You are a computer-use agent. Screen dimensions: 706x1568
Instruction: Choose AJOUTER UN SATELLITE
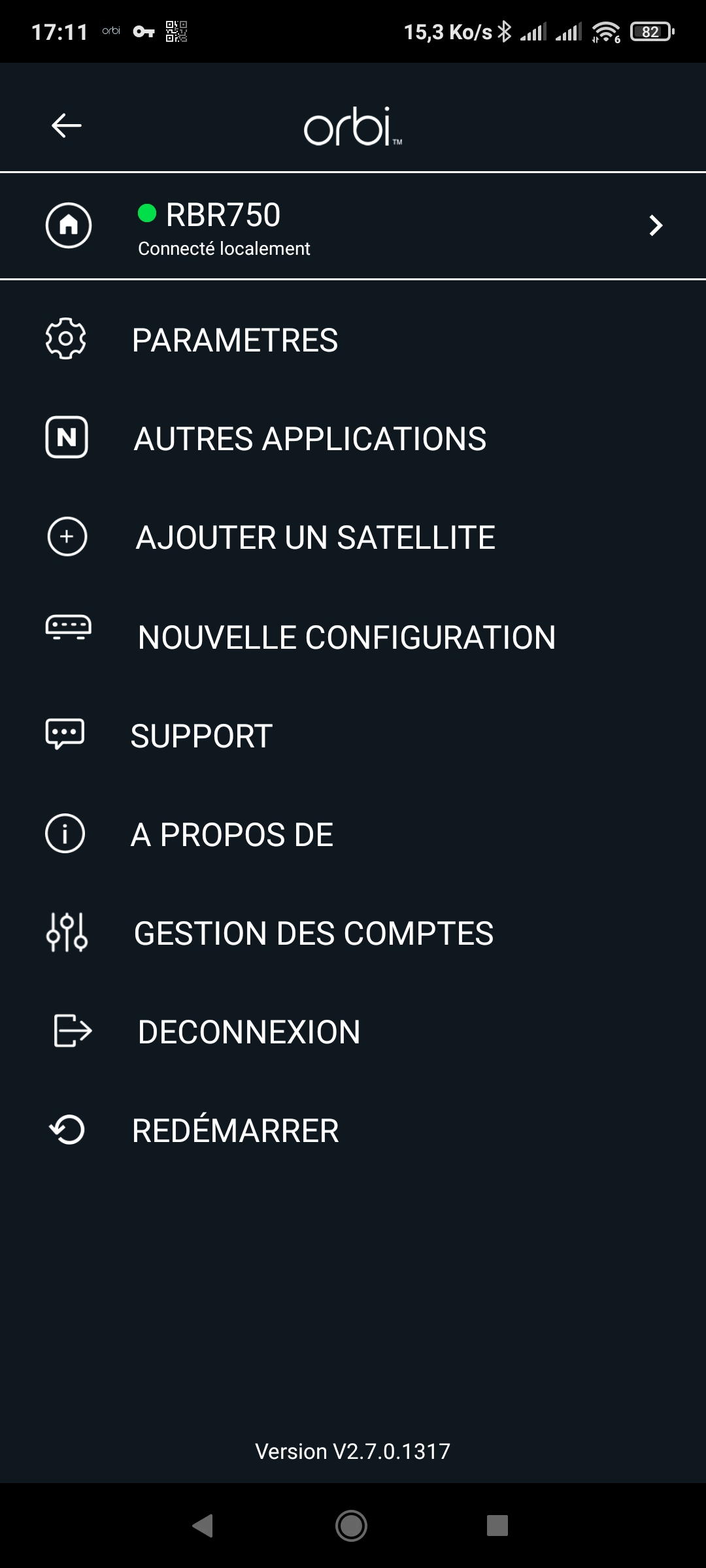tap(353, 537)
